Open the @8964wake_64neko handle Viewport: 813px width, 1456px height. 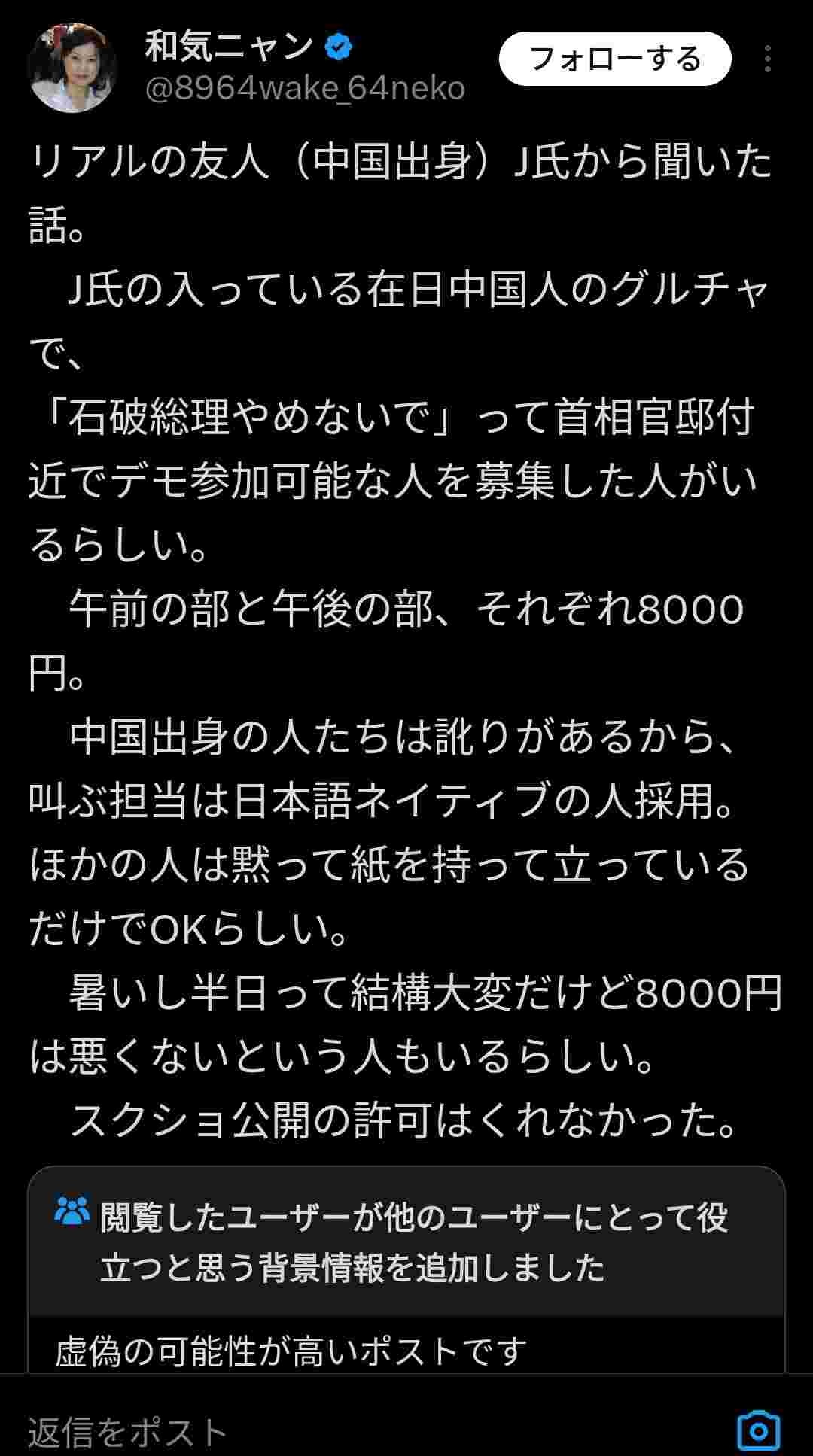tap(305, 89)
